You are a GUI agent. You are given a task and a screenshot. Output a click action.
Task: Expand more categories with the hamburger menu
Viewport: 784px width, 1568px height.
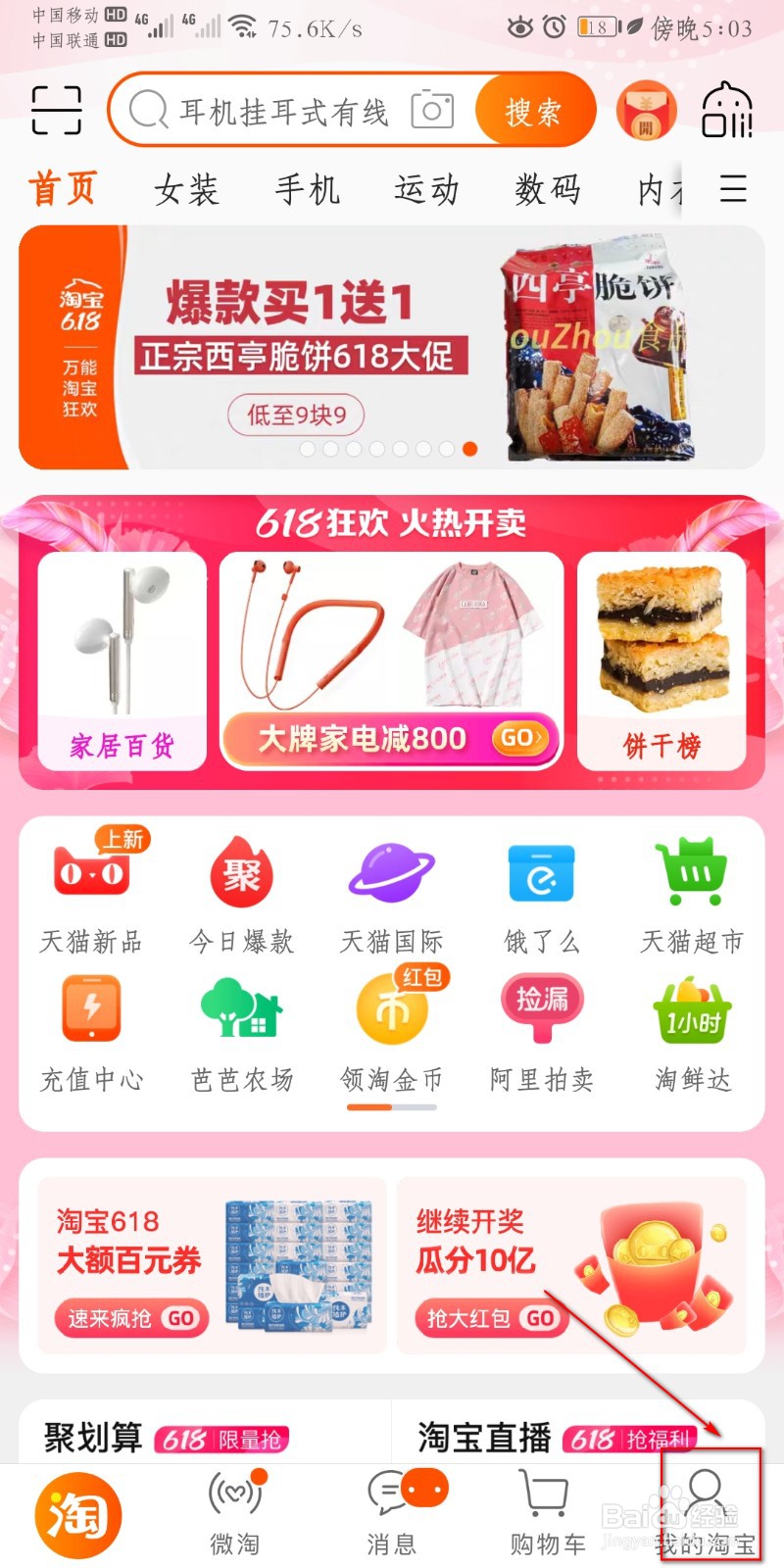(733, 189)
